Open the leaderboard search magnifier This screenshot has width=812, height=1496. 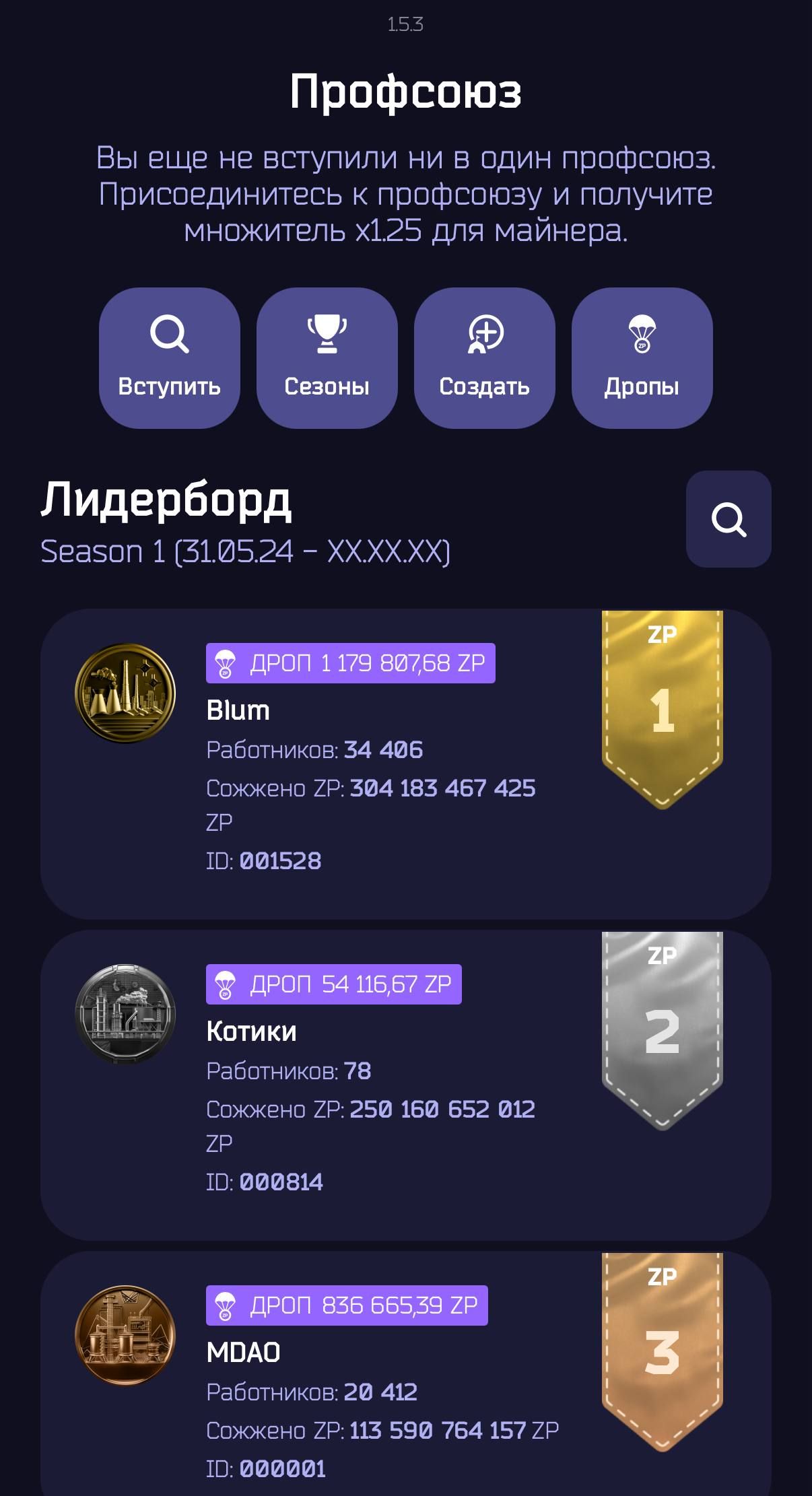pyautogui.click(x=730, y=519)
